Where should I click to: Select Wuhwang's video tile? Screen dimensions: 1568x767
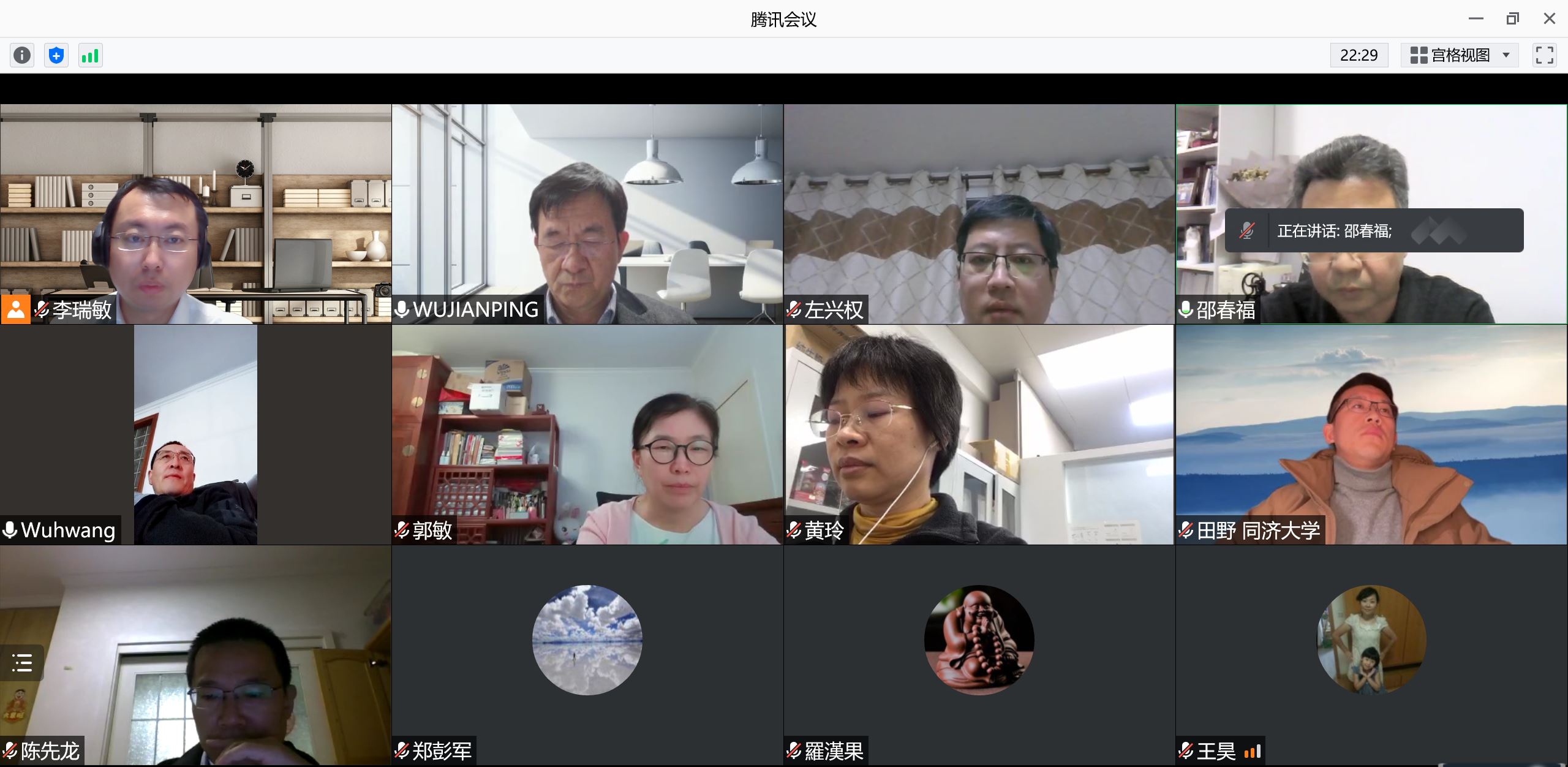196,435
